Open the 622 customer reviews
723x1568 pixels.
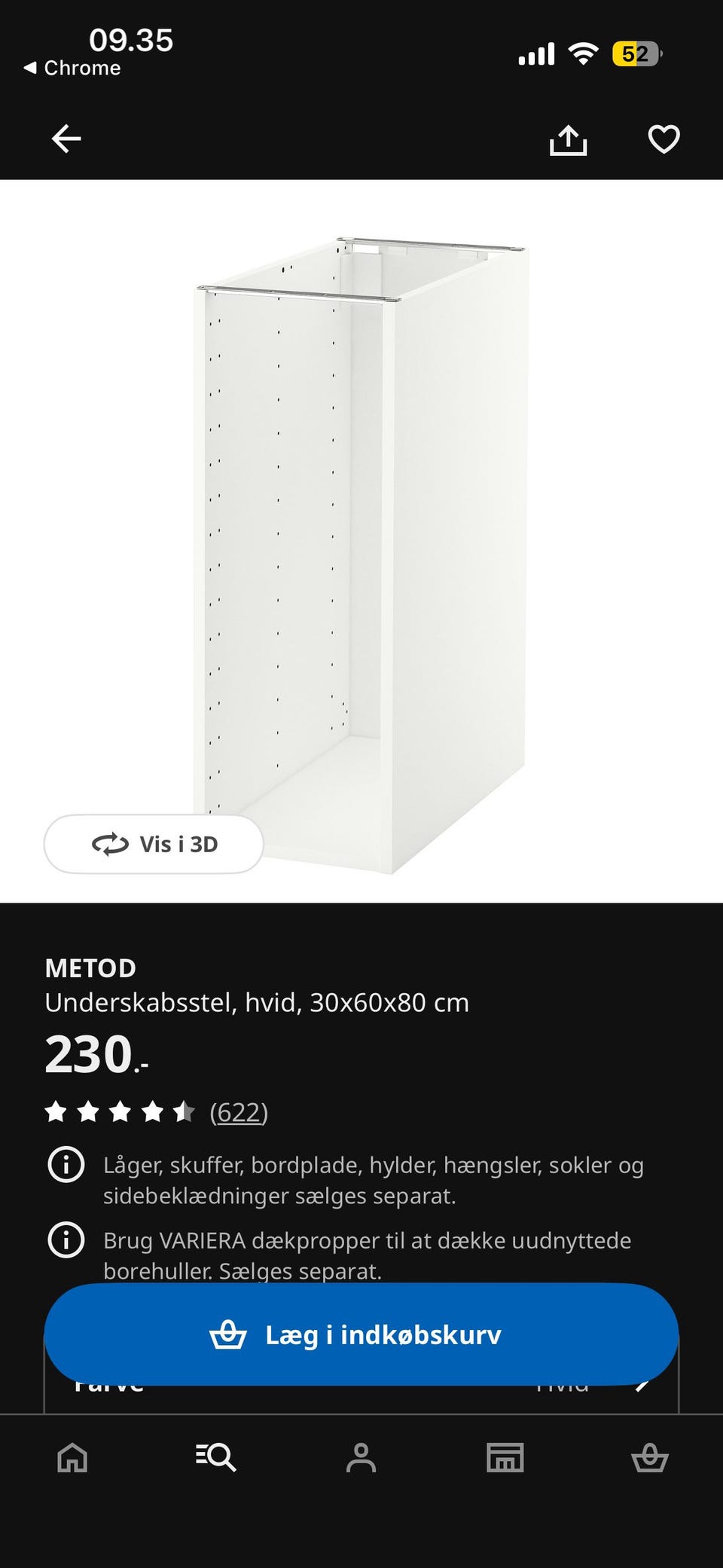pyautogui.click(x=239, y=1112)
